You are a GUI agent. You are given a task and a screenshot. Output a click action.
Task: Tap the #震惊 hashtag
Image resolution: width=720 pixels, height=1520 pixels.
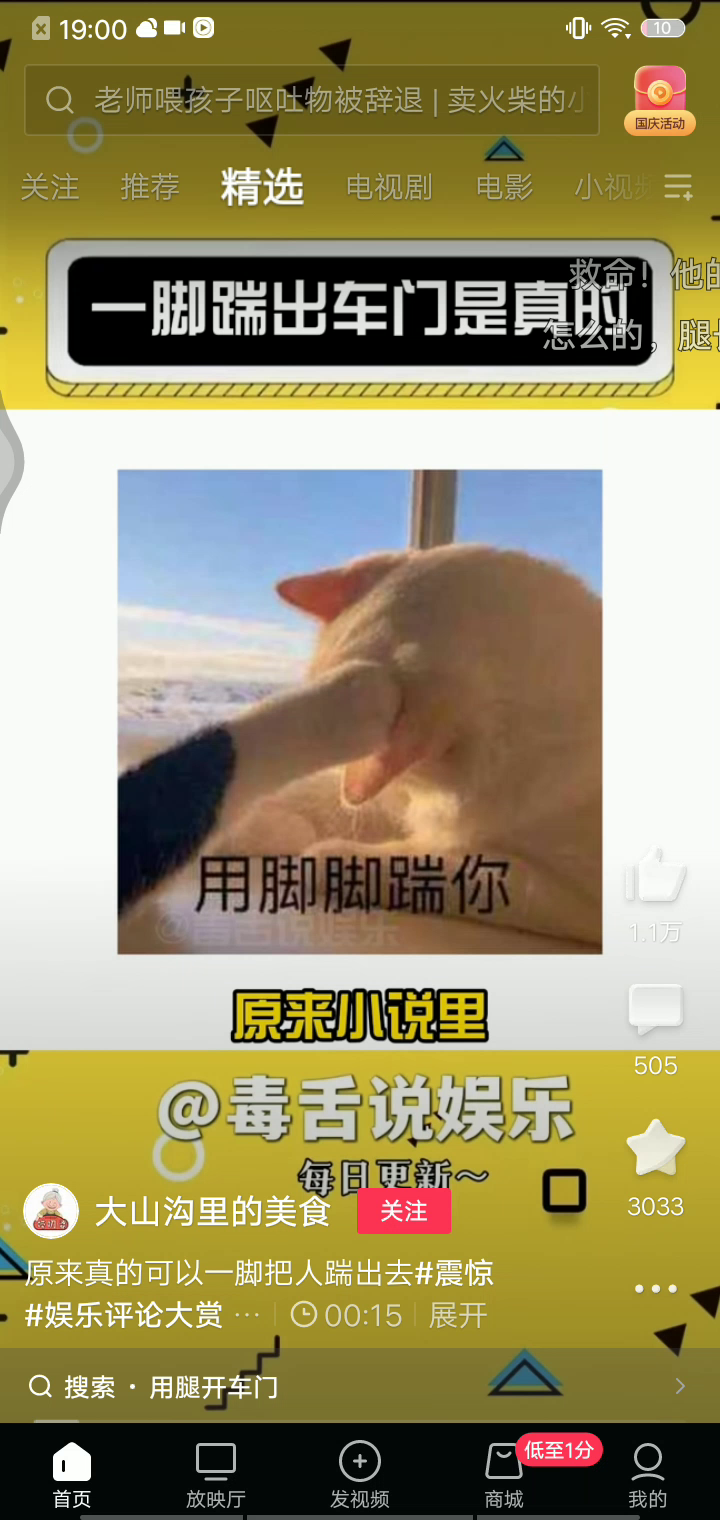tap(454, 1273)
